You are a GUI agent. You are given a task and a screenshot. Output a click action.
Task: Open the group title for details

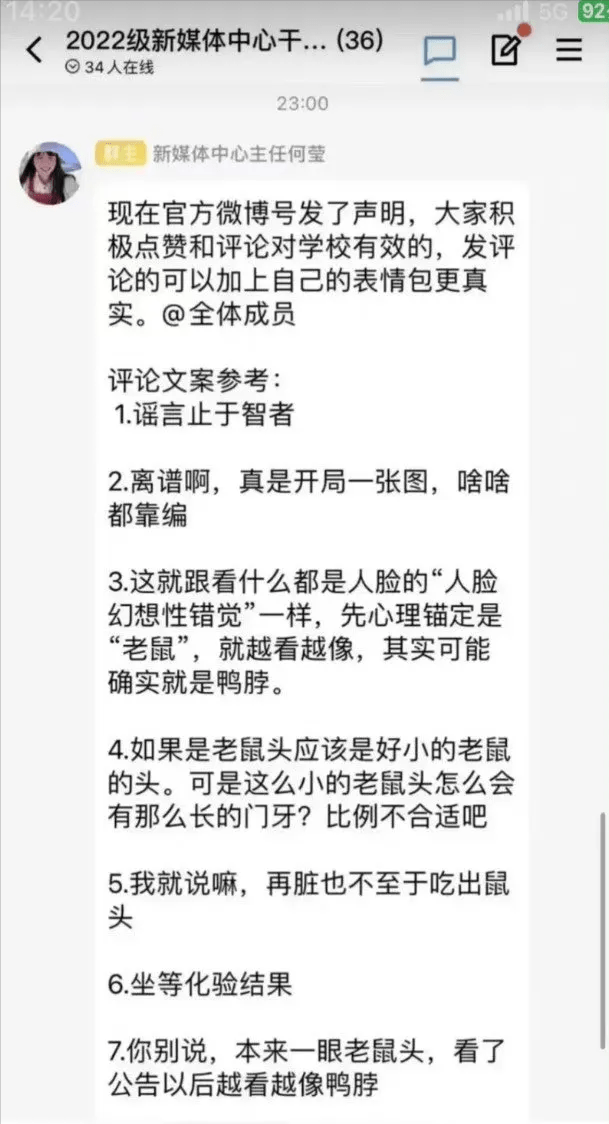click(x=224, y=41)
